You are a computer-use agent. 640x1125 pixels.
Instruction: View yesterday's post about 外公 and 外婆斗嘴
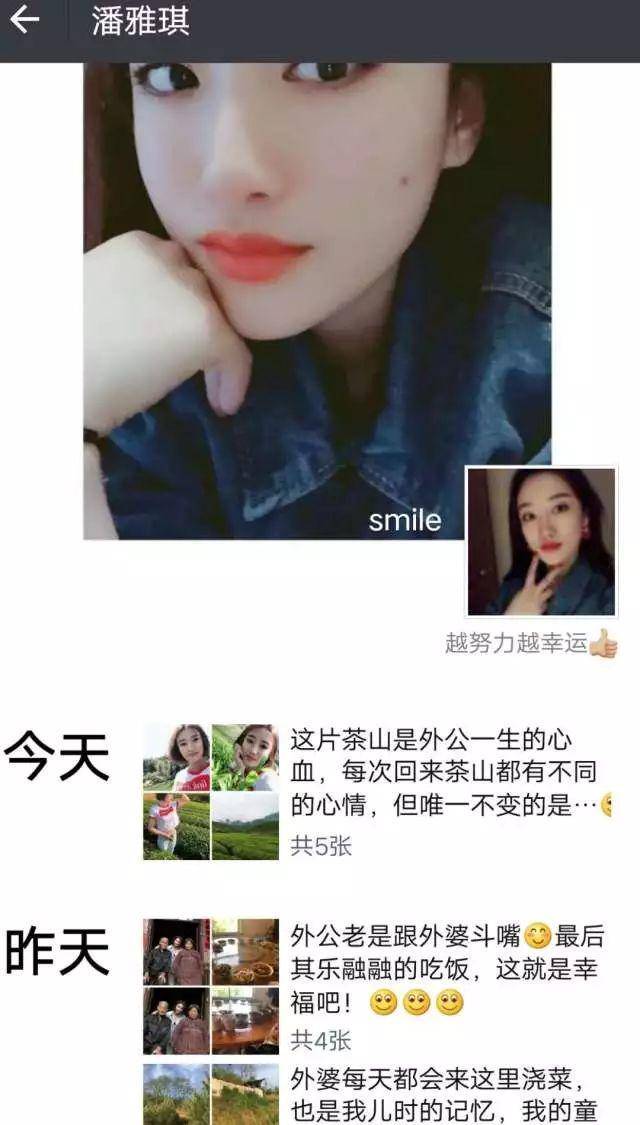(445, 969)
